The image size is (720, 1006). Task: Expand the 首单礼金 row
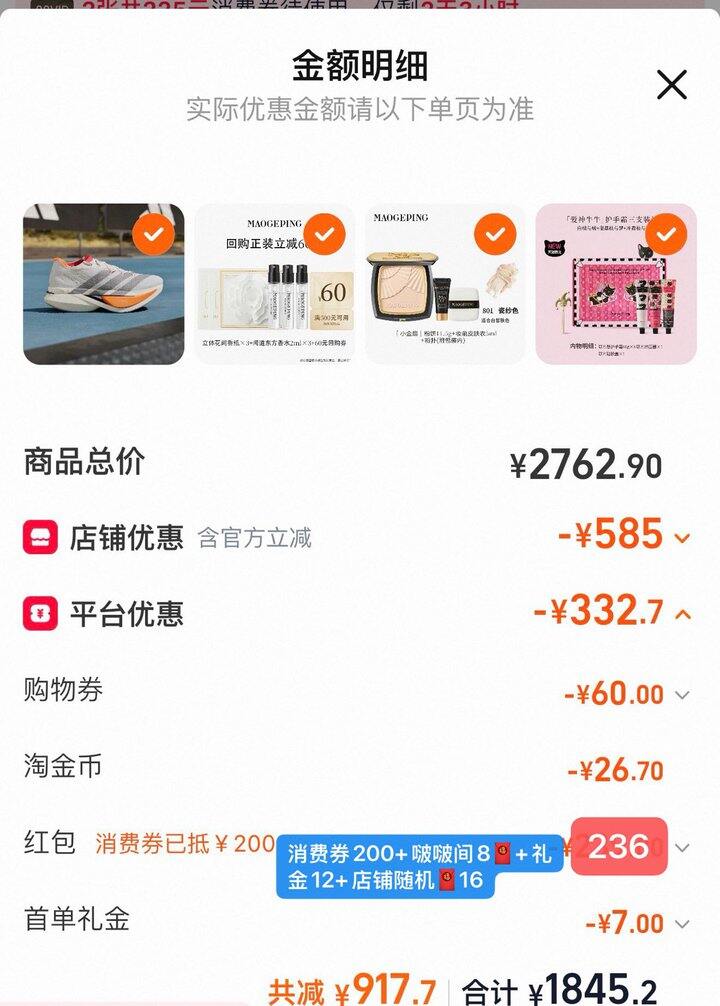pyautogui.click(x=682, y=924)
